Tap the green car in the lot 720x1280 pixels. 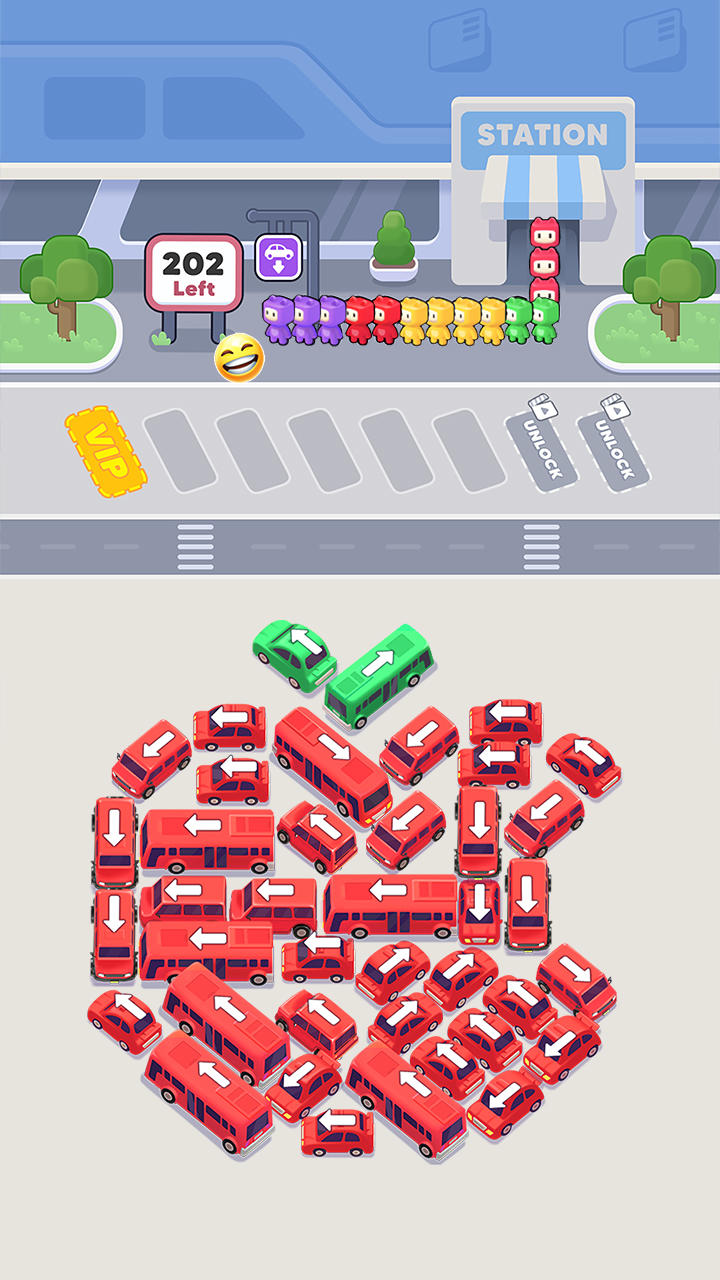294,653
